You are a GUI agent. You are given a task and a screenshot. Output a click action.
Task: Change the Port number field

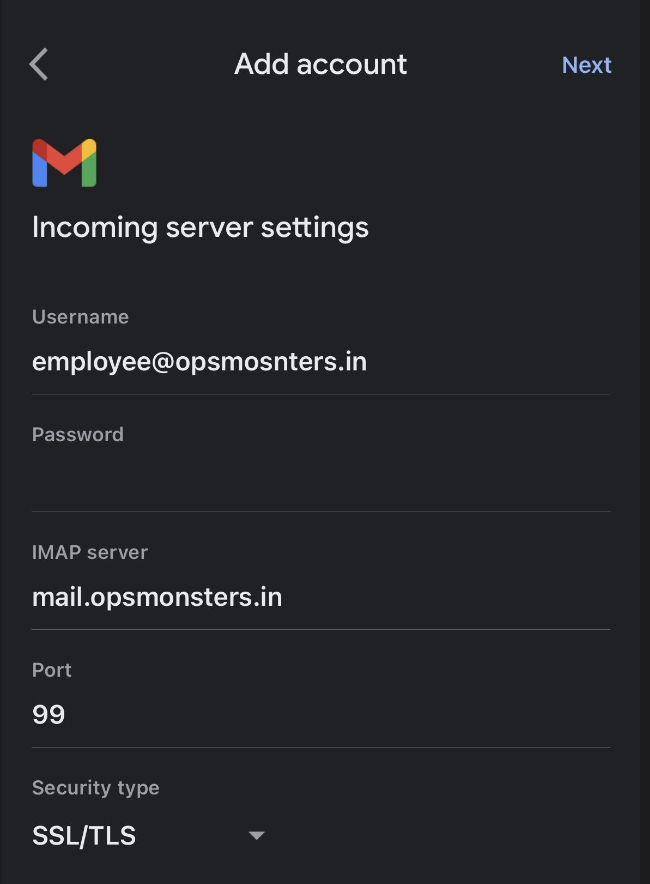pos(320,715)
